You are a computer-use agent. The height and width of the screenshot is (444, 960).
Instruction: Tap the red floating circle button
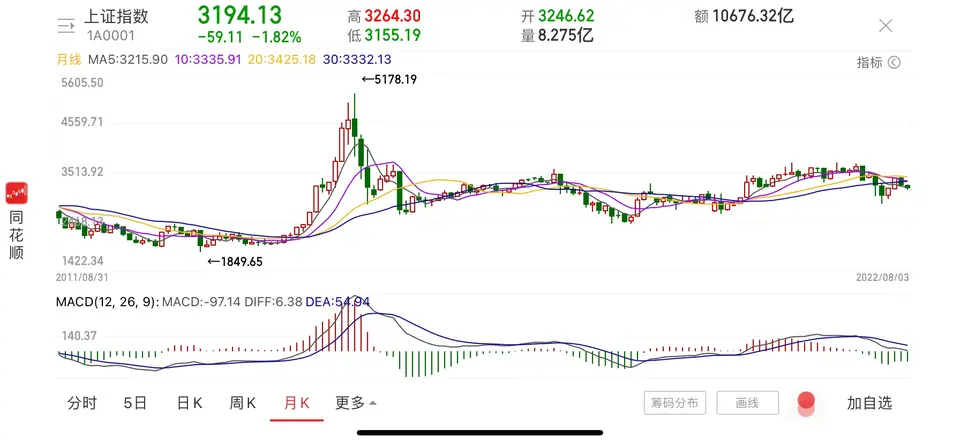[x=806, y=402]
